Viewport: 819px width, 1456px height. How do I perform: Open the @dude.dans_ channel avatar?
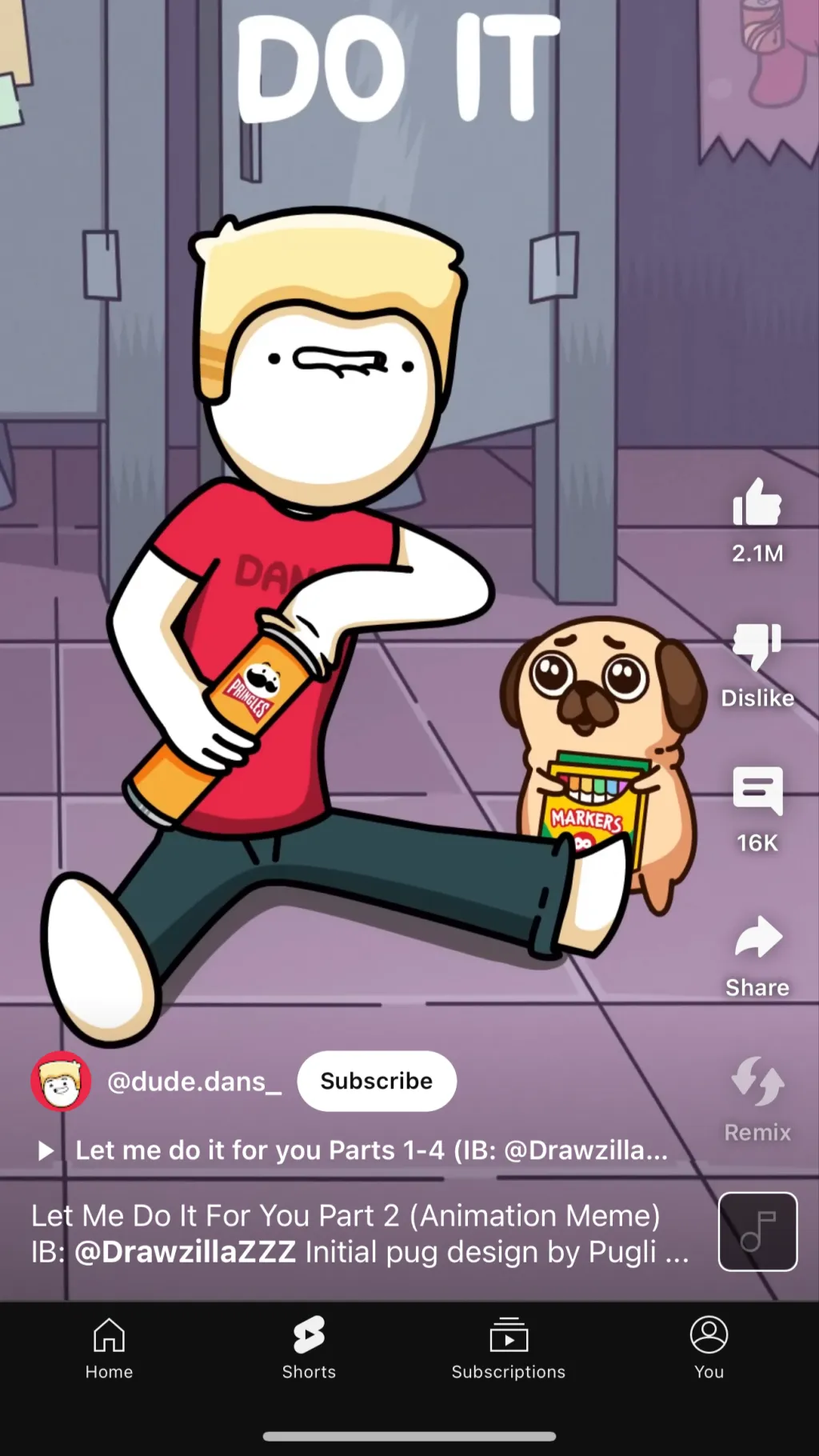61,1082
